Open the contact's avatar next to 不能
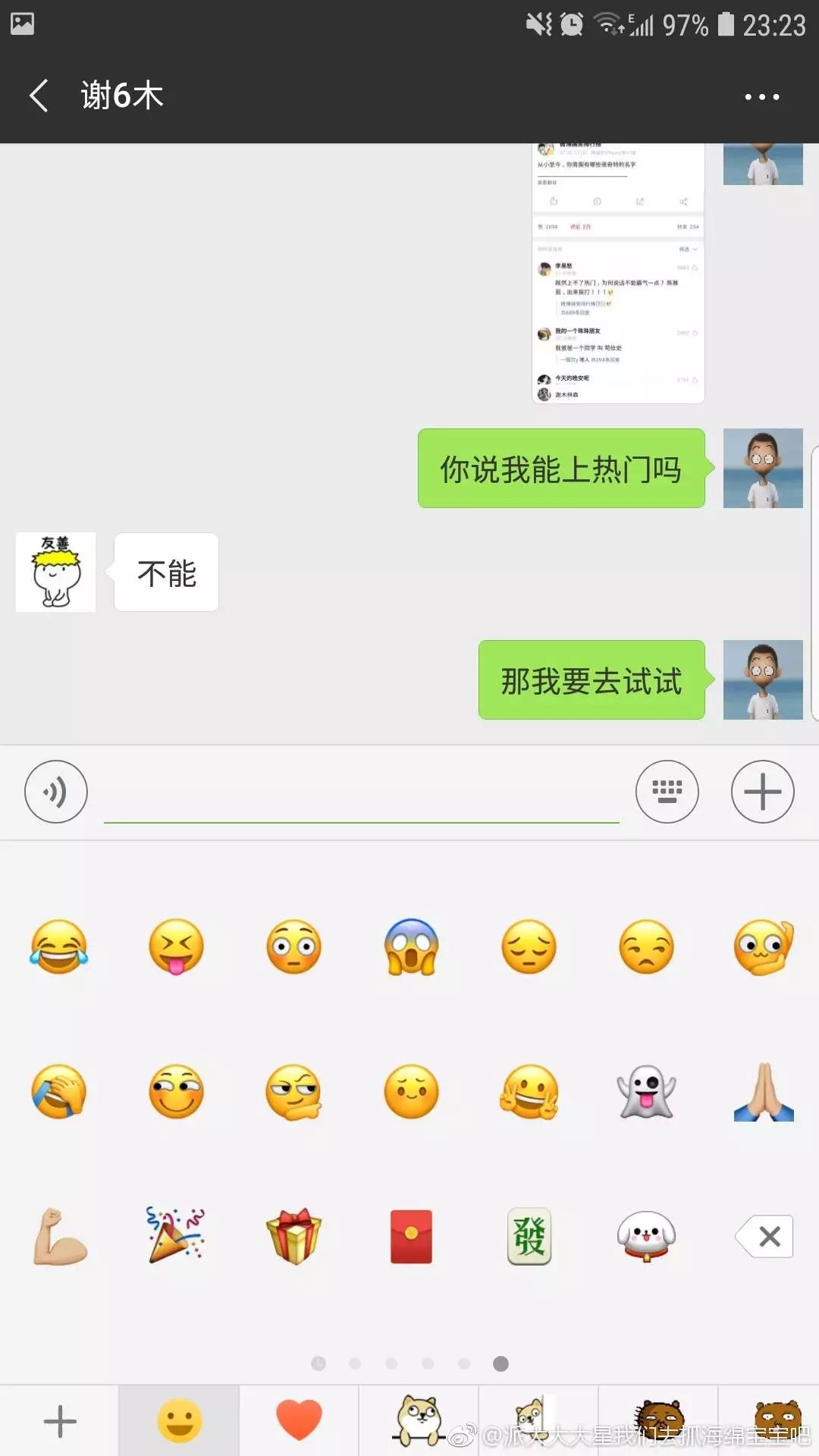 [55, 572]
